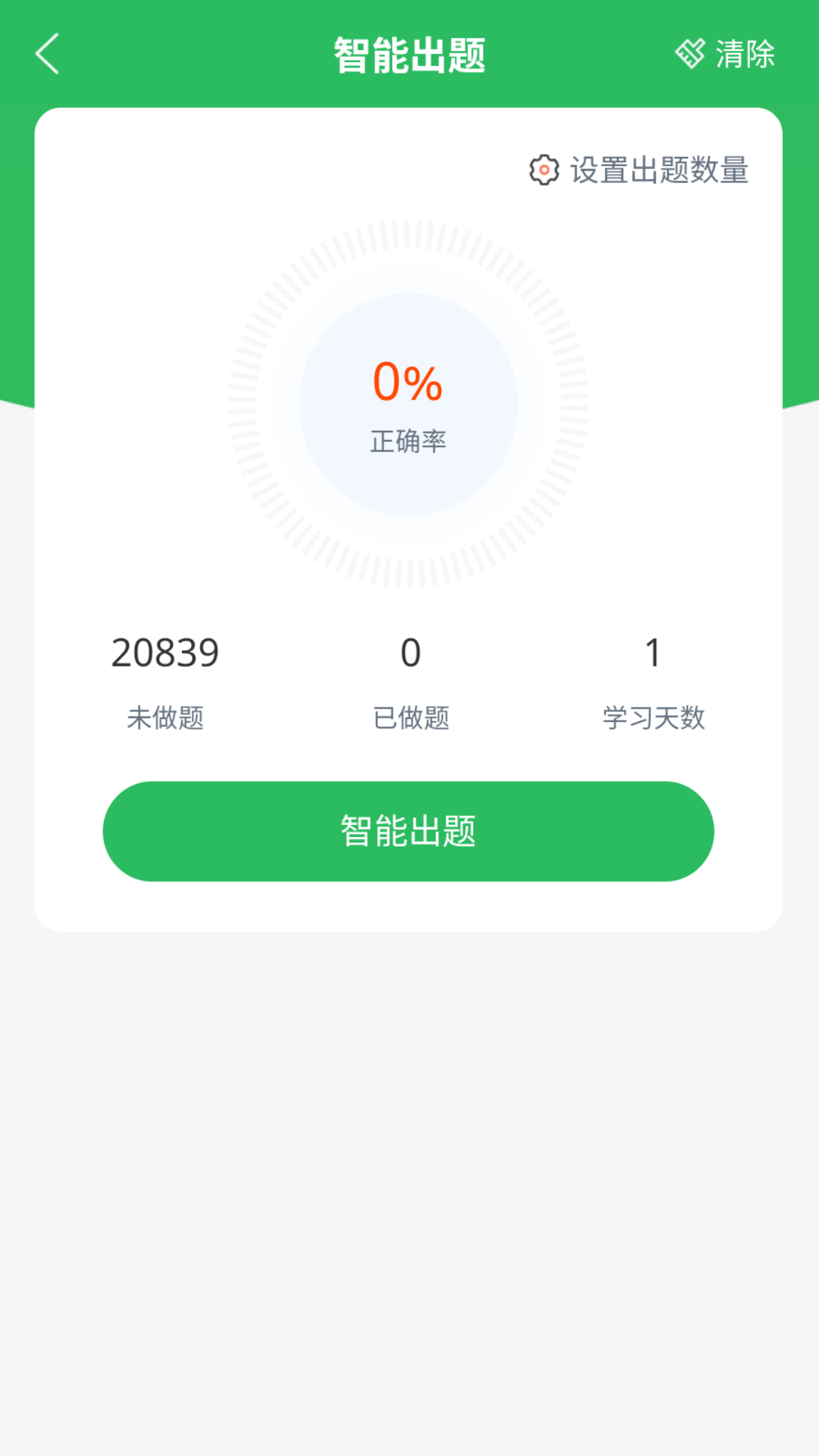Select the 智能出题 title bar text

[x=409, y=55]
